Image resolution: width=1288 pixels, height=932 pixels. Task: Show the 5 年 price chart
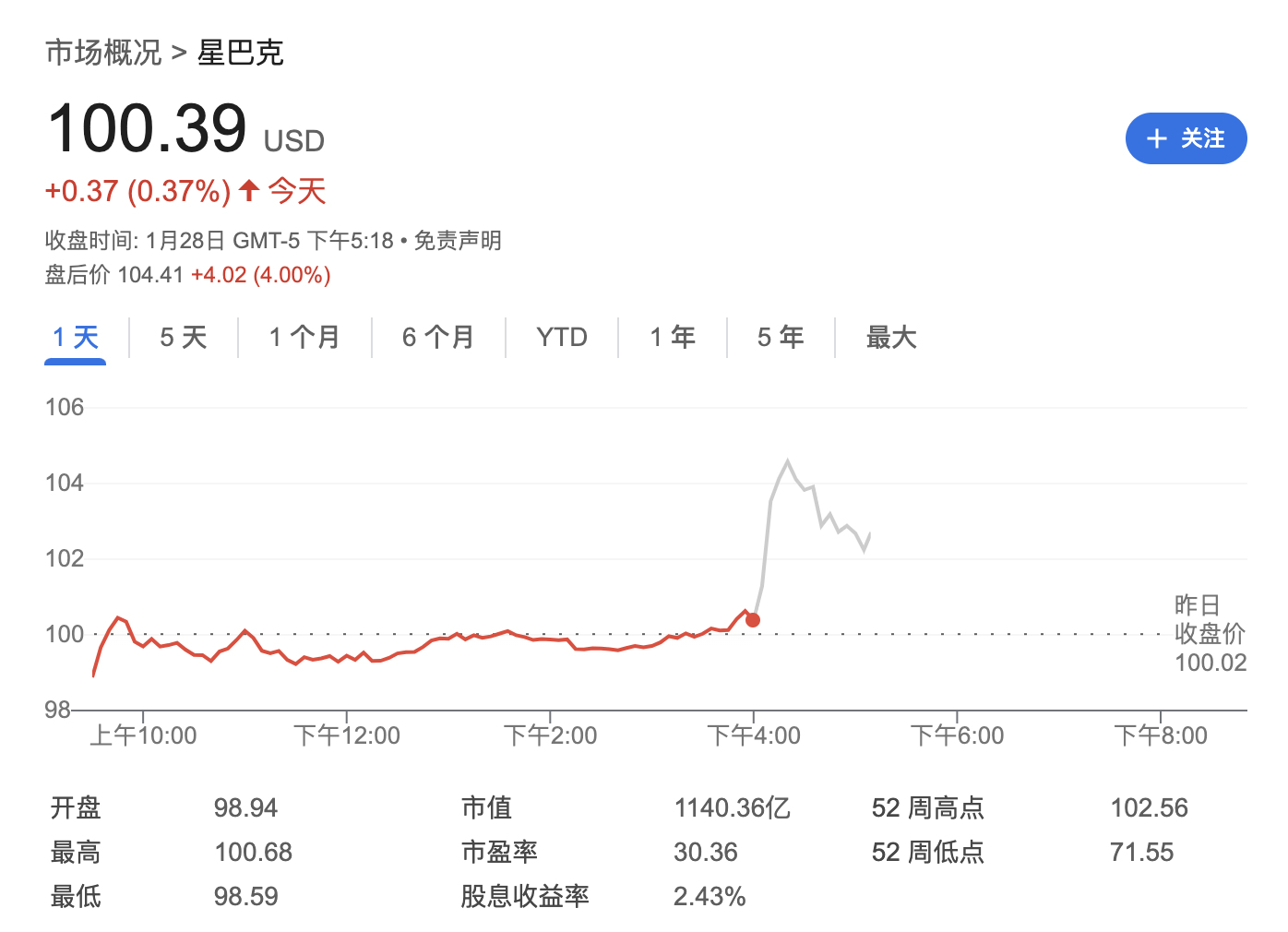coord(781,338)
